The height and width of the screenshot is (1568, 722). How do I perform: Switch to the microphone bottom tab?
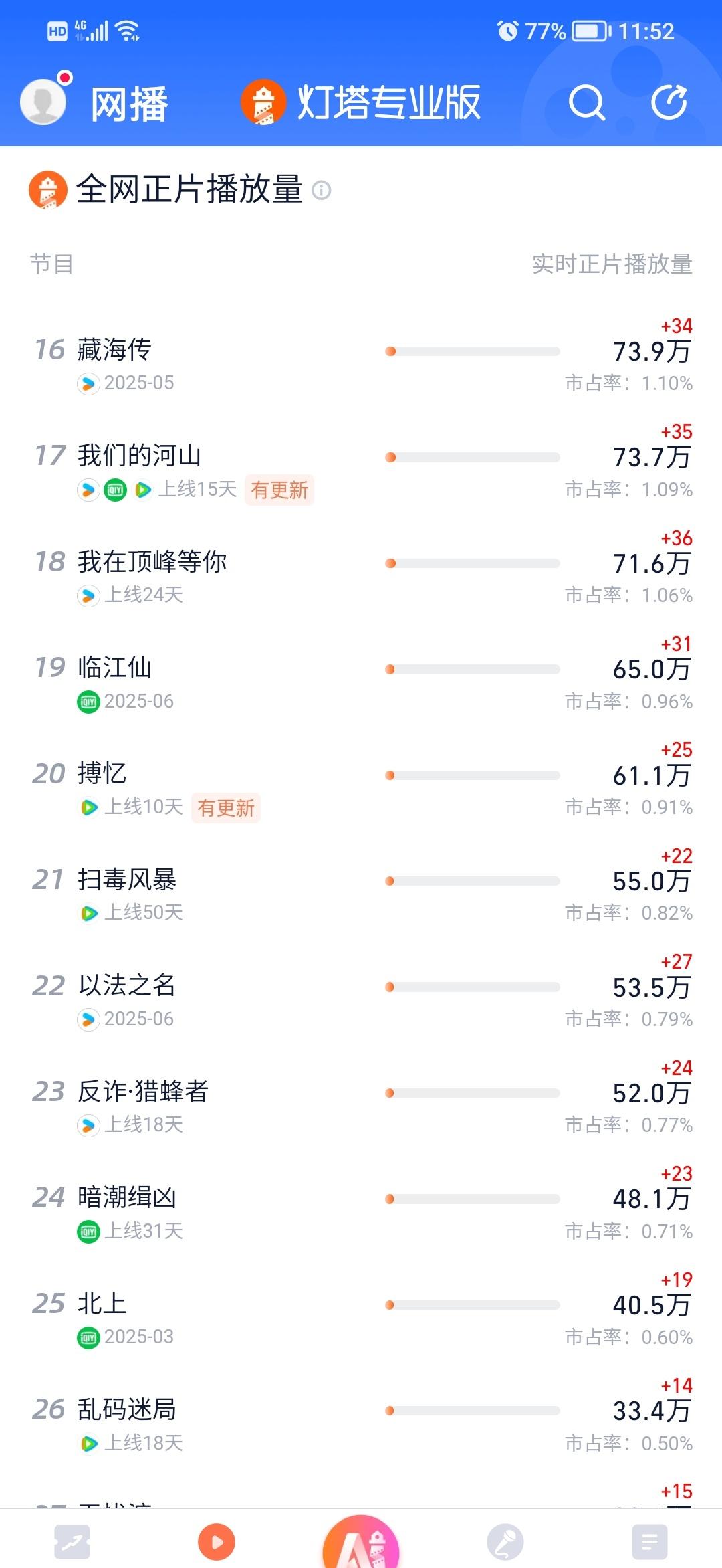(x=505, y=1542)
